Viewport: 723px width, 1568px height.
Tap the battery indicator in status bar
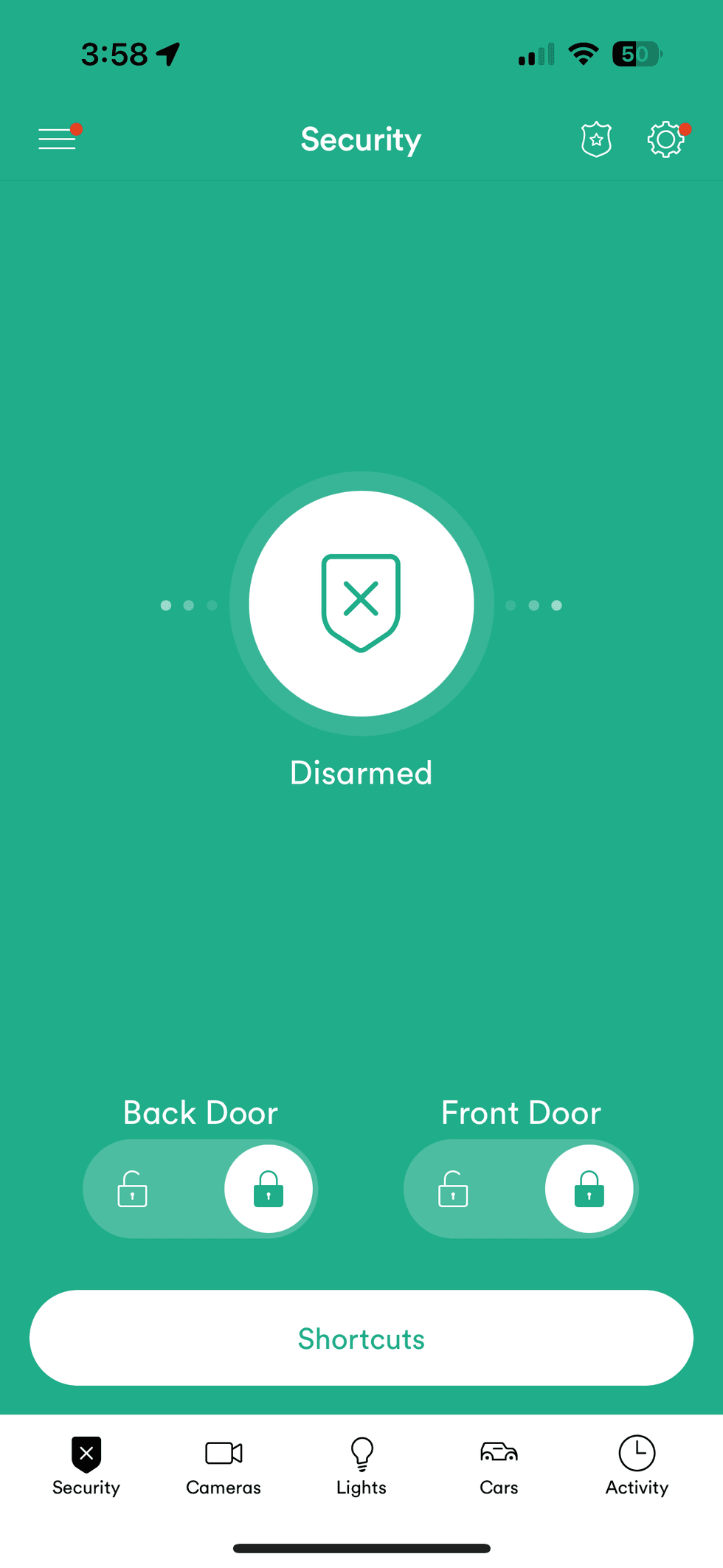(x=636, y=52)
